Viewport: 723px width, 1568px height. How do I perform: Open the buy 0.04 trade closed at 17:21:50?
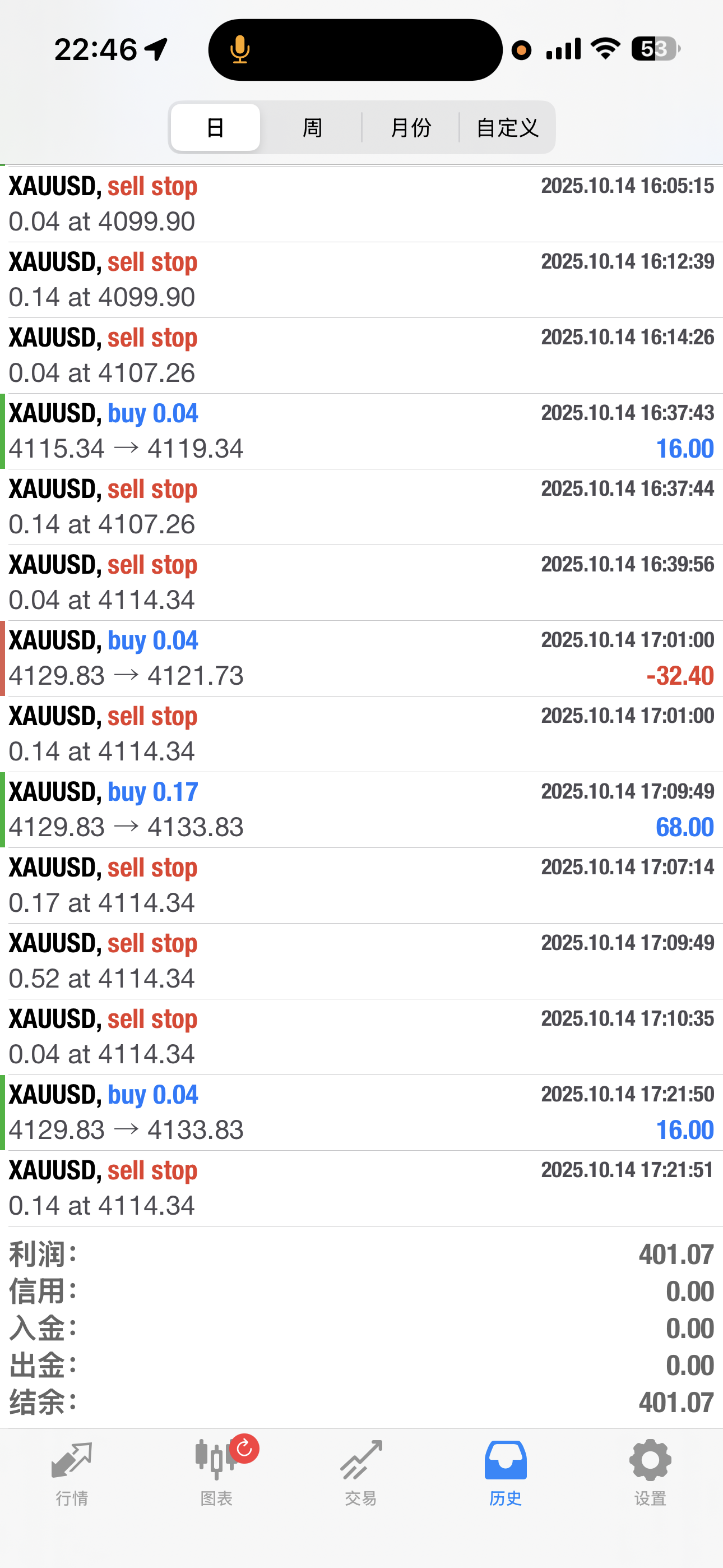click(x=361, y=1112)
